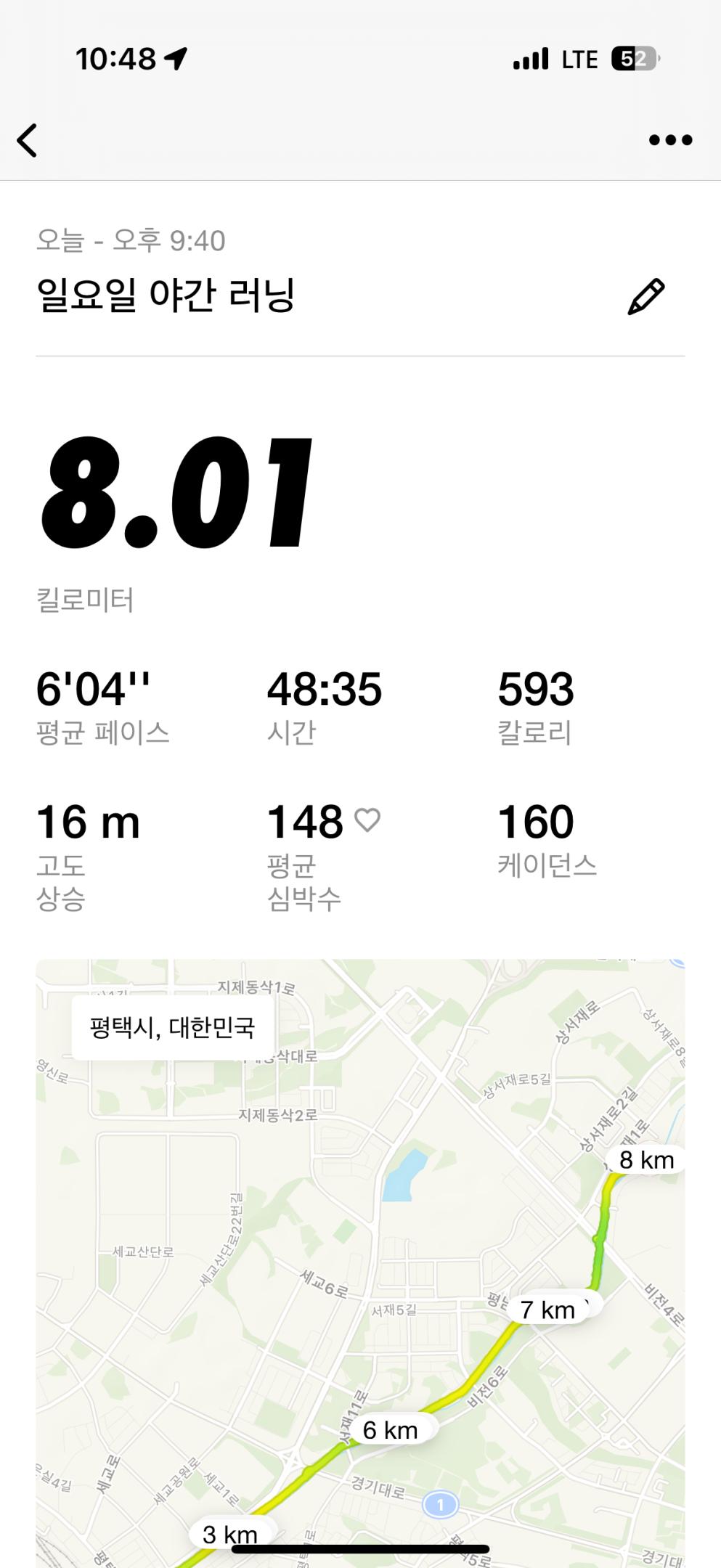
Task: Open the three-dot overflow menu
Action: coord(670,140)
